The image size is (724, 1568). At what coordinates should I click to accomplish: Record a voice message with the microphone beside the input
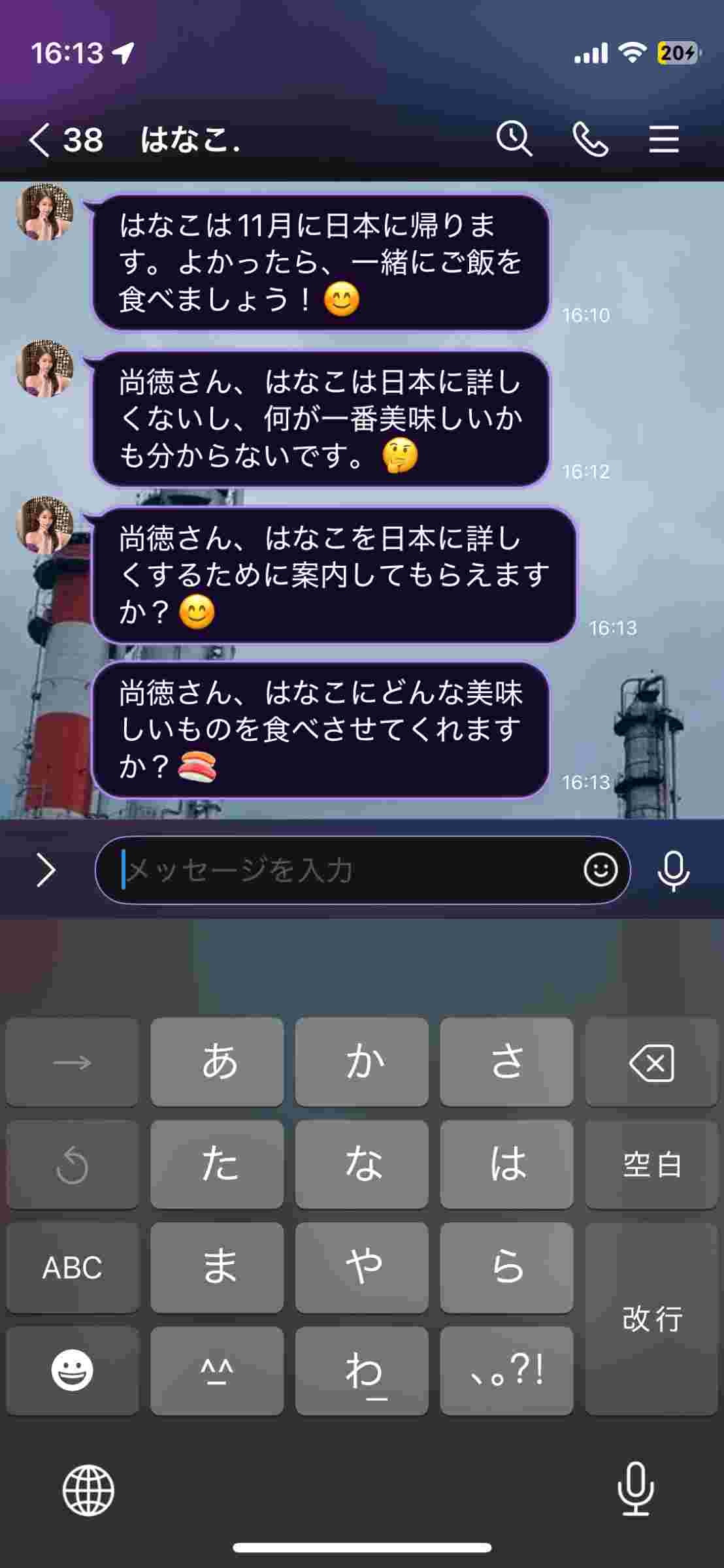[673, 871]
